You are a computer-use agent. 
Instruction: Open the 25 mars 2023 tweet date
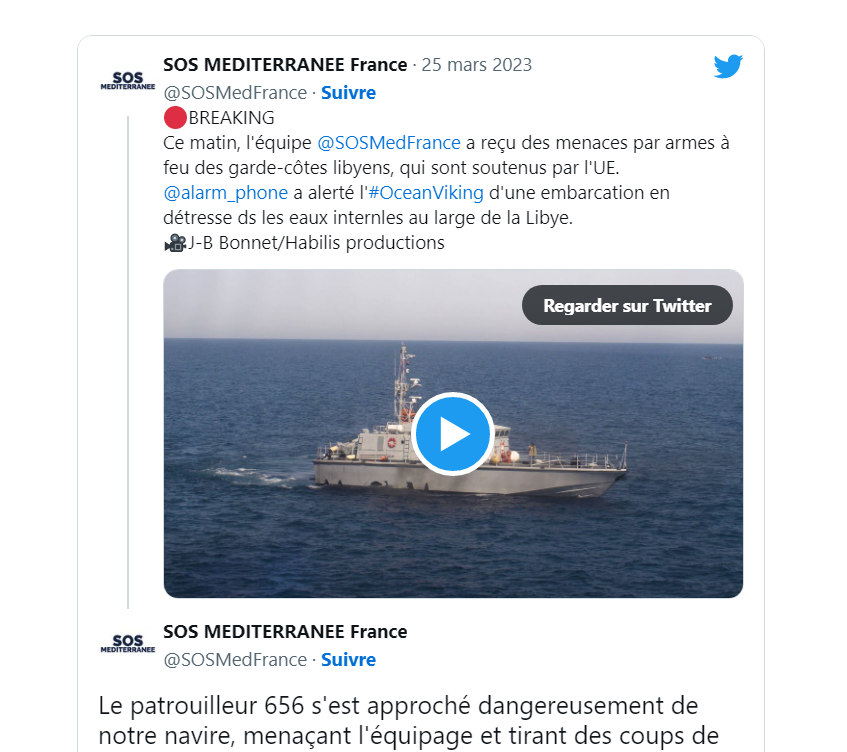pos(477,65)
